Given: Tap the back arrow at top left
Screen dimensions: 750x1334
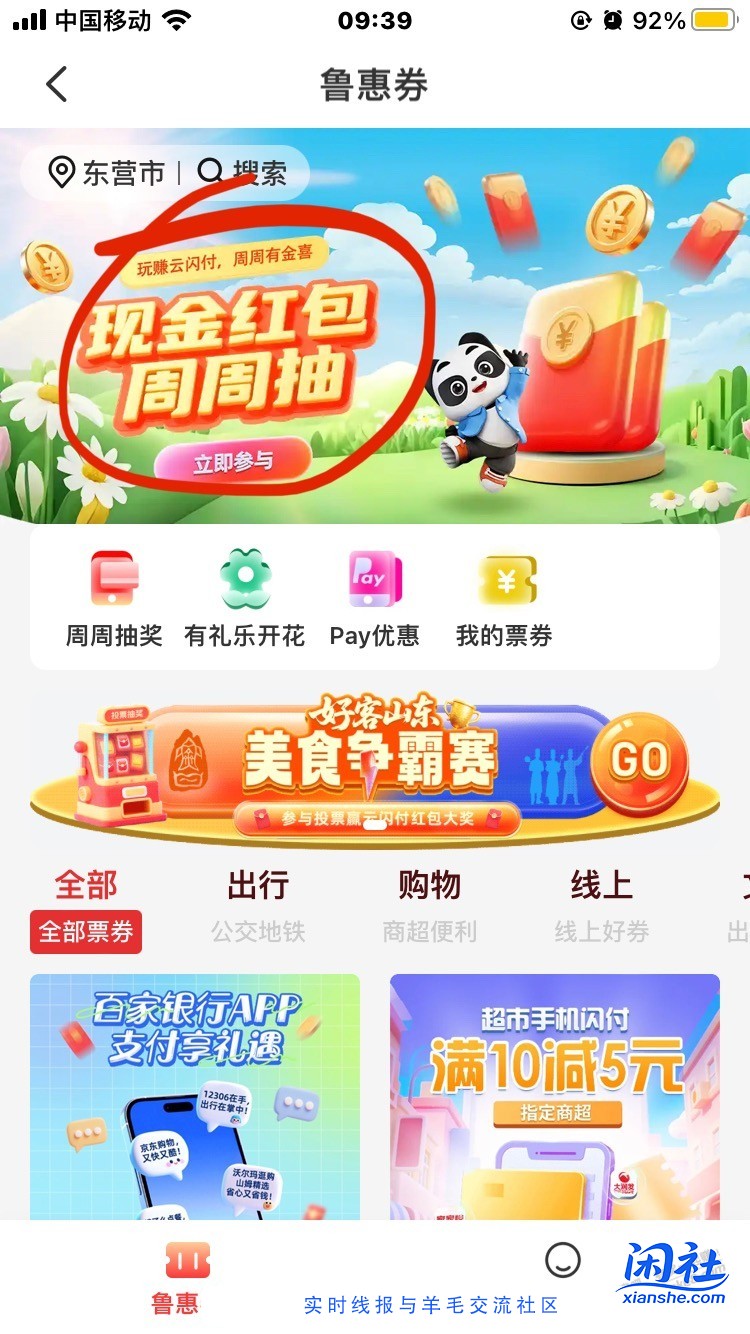Looking at the screenshot, I should (x=55, y=84).
